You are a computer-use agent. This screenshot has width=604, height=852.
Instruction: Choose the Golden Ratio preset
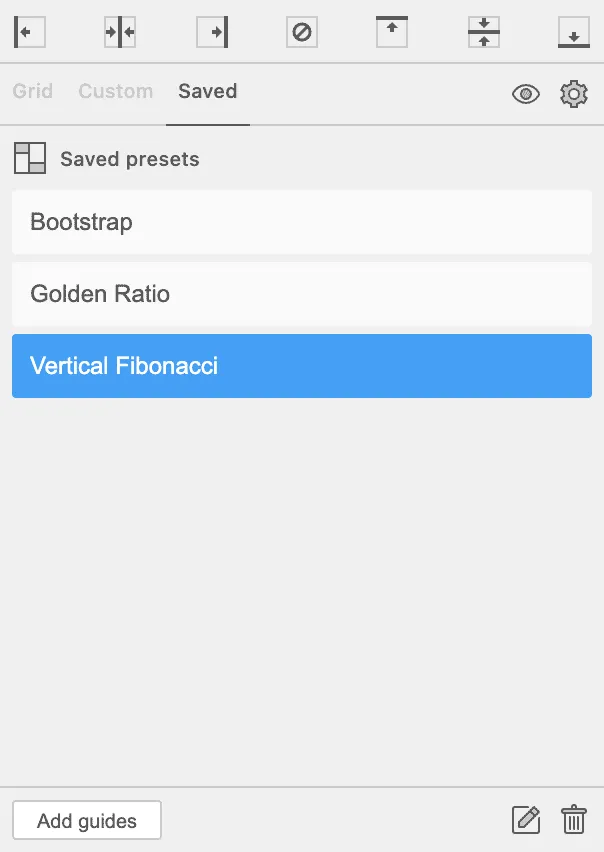[302, 294]
